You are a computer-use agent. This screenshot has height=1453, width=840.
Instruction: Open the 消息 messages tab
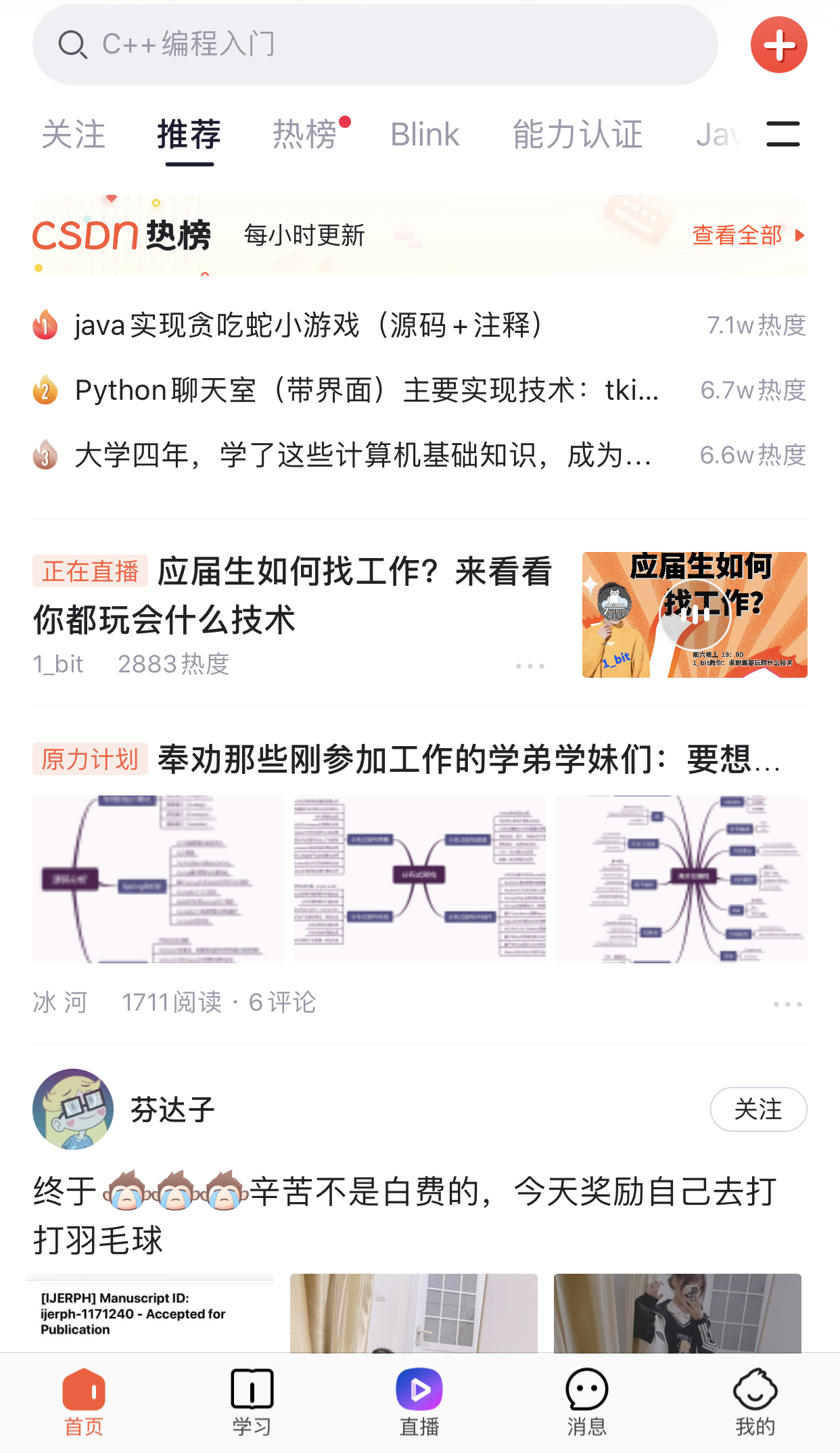click(x=586, y=1403)
